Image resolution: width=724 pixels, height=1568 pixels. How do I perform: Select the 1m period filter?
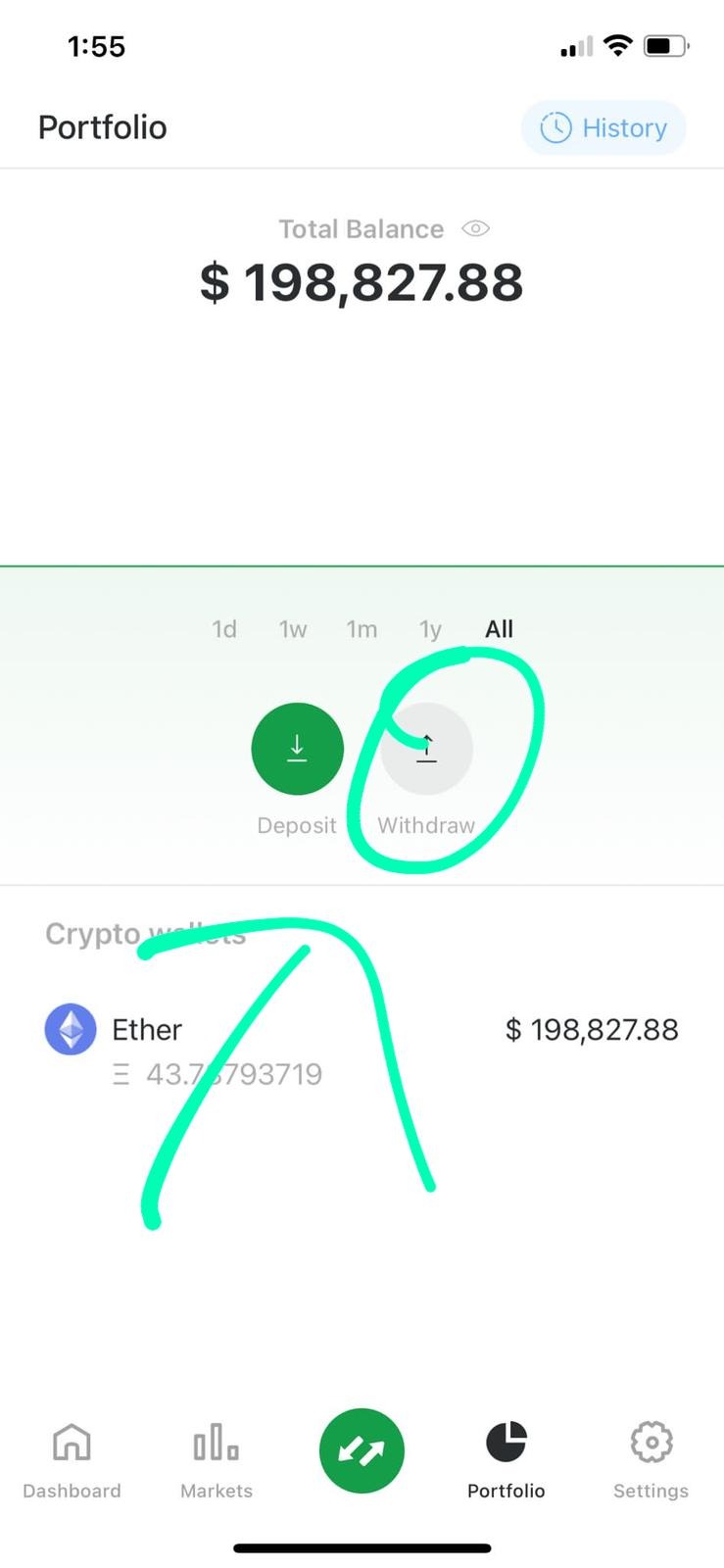[x=362, y=629]
